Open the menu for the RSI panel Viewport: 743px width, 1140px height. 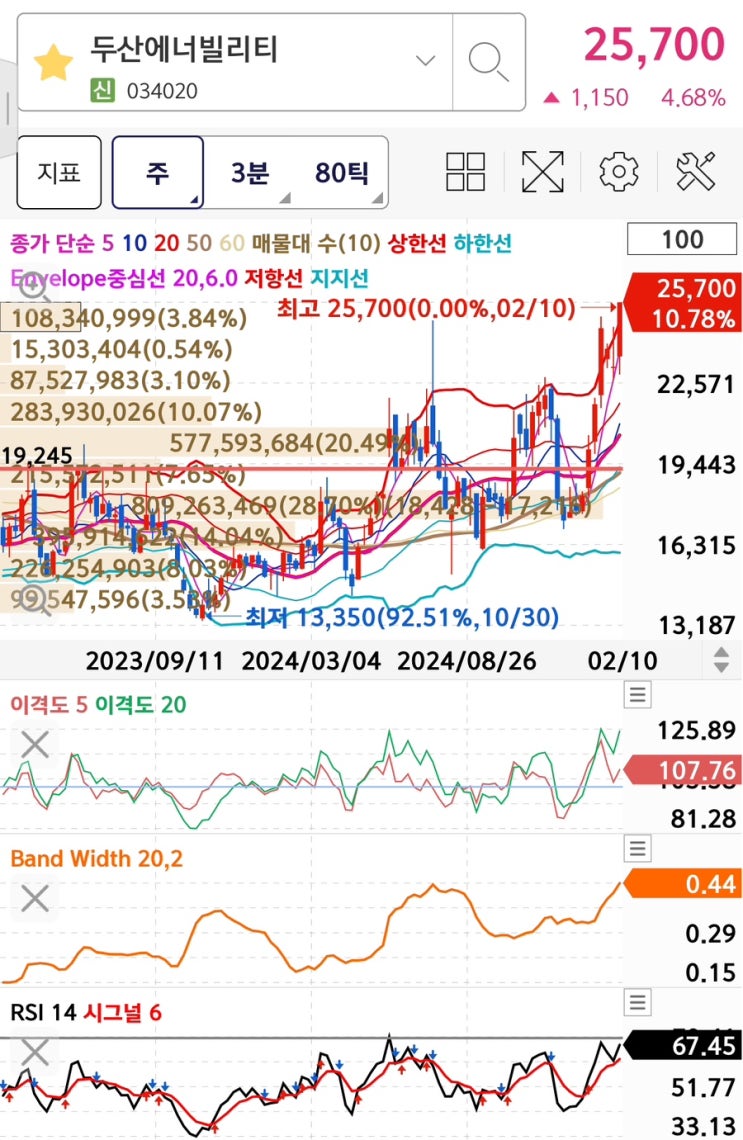pos(638,1003)
